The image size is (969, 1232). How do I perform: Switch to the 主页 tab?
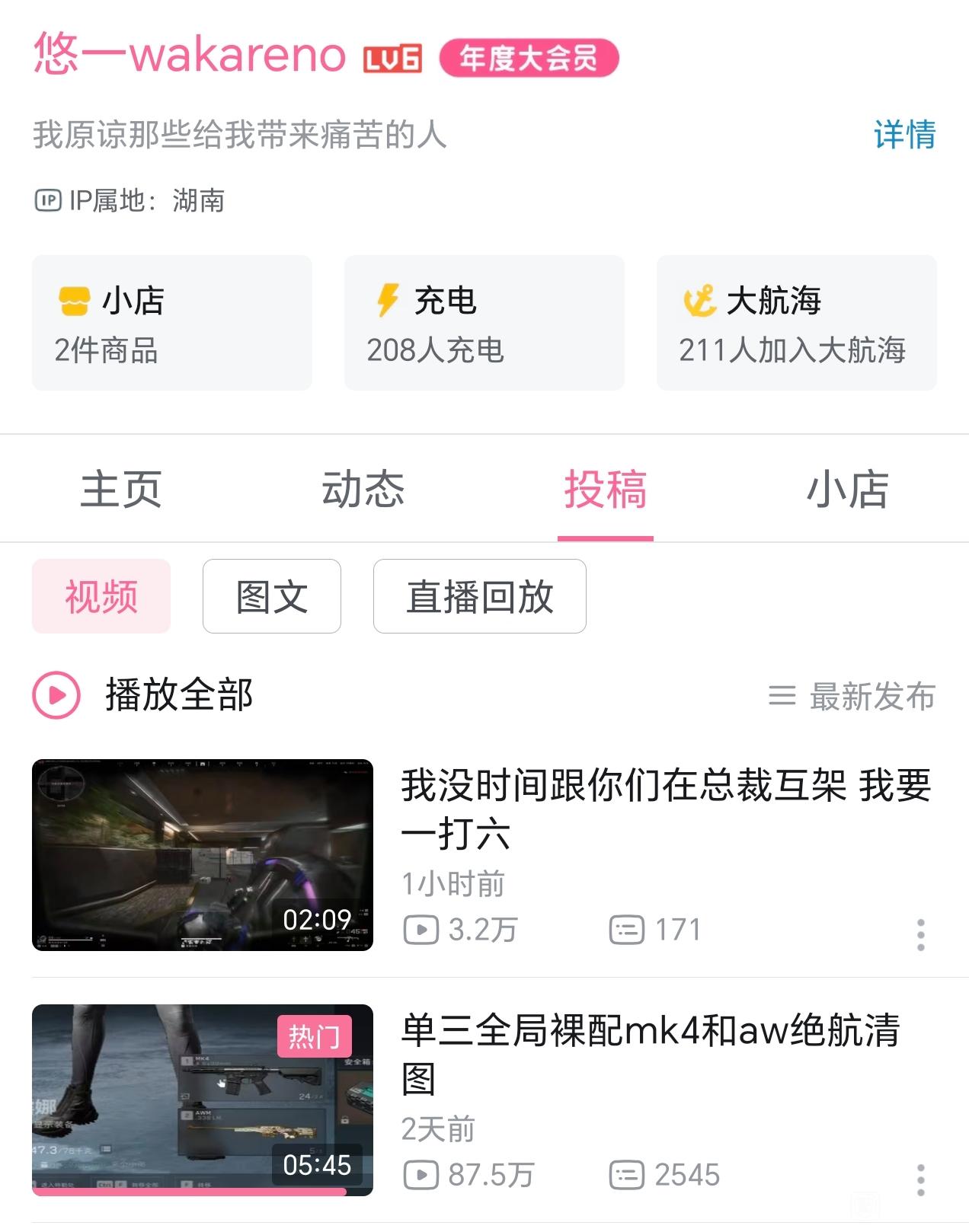121,489
